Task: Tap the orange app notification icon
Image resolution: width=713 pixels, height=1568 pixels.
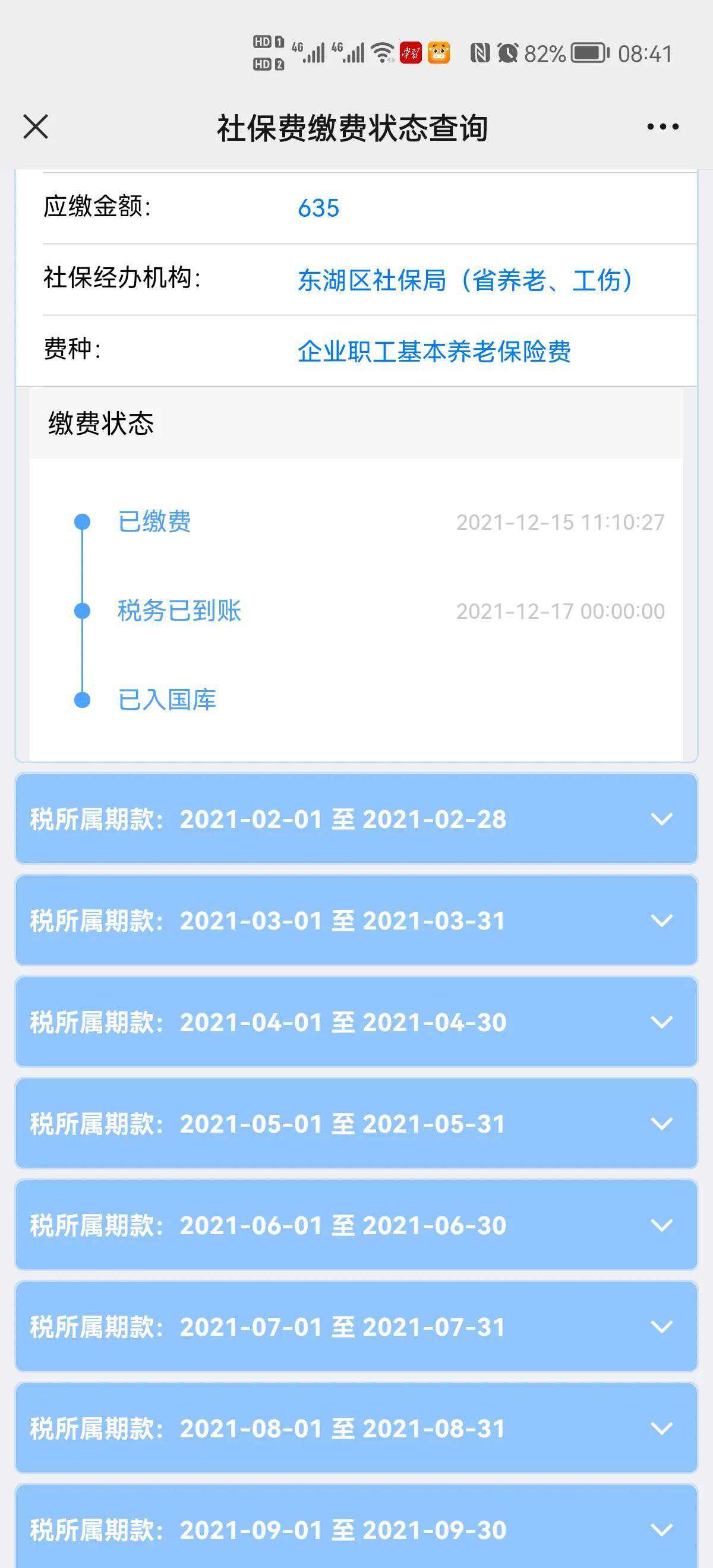Action: tap(440, 53)
